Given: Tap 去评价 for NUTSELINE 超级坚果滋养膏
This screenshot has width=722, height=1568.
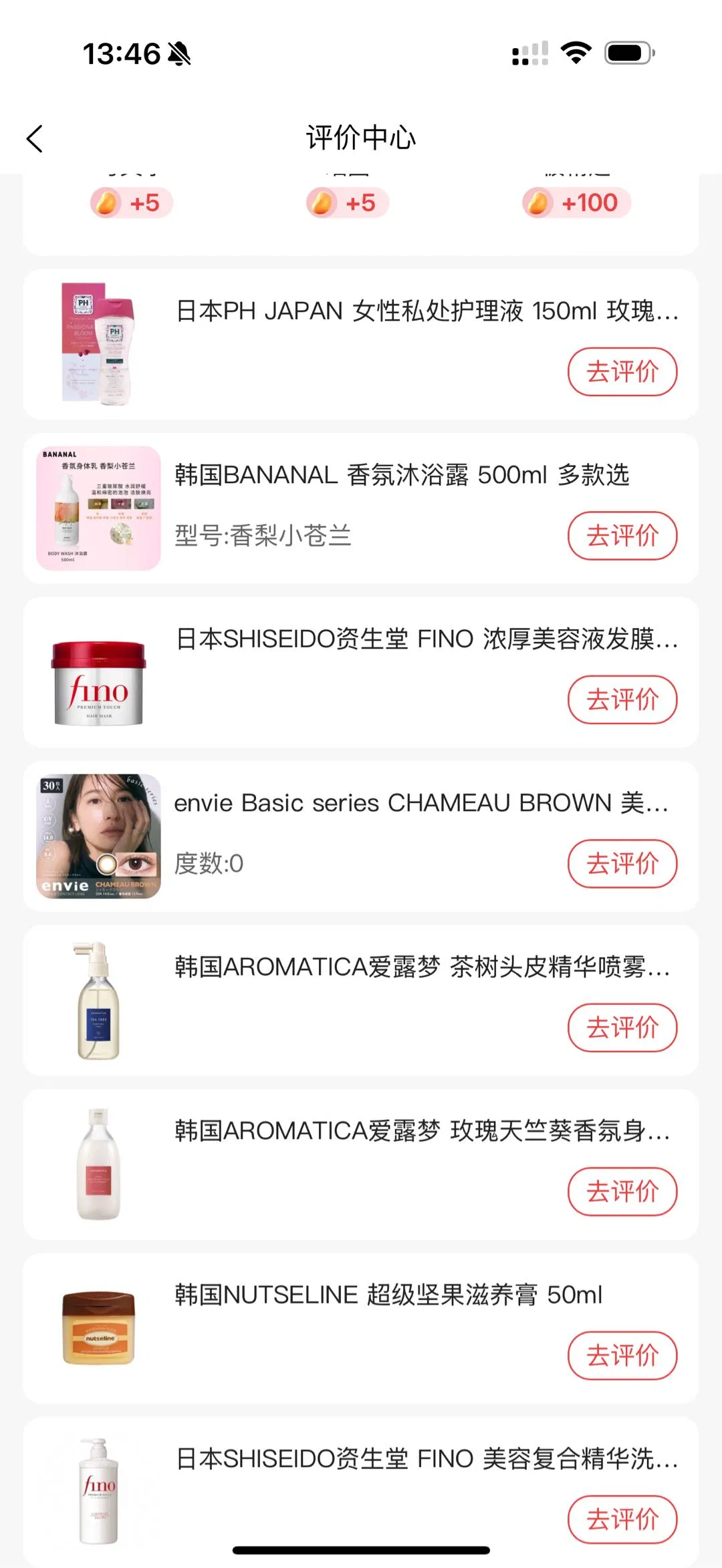Looking at the screenshot, I should [x=622, y=1356].
